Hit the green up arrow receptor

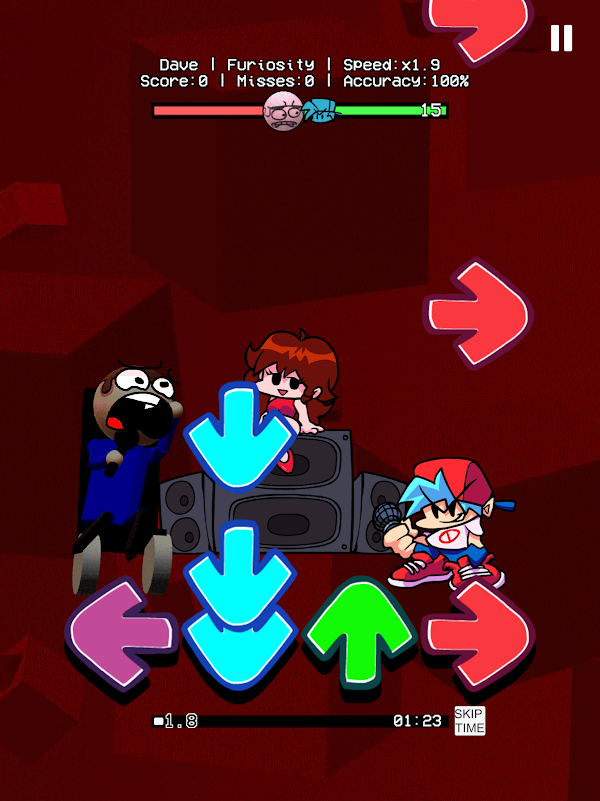tap(358, 632)
